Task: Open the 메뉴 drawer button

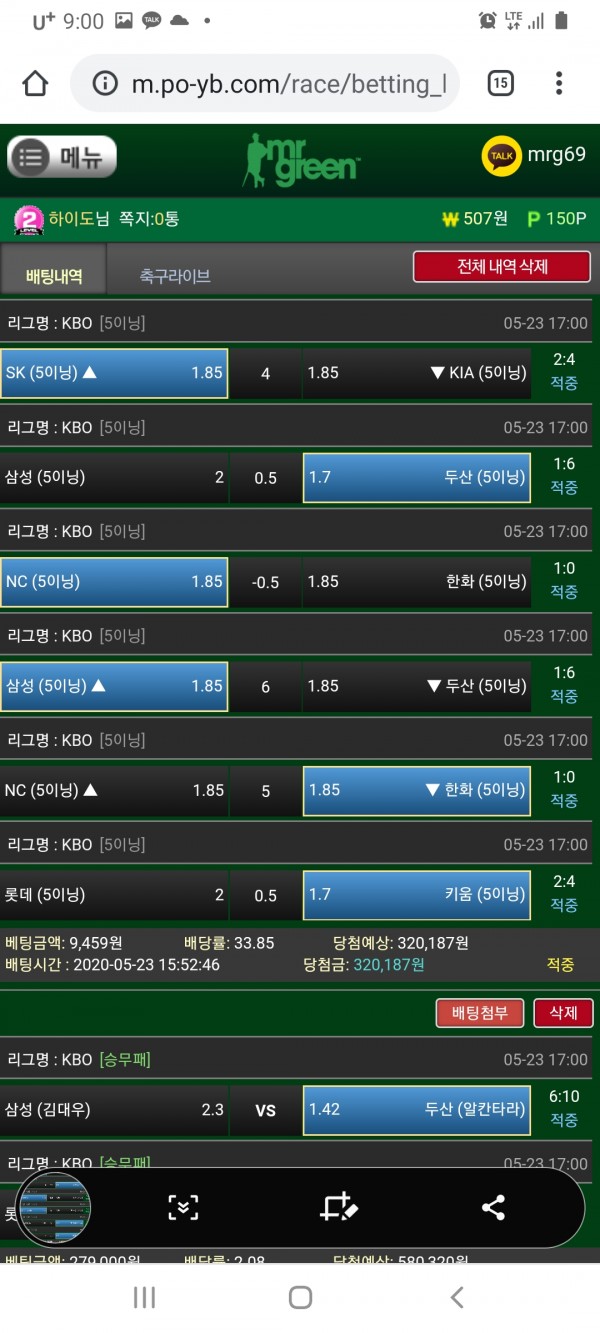Action: (62, 157)
